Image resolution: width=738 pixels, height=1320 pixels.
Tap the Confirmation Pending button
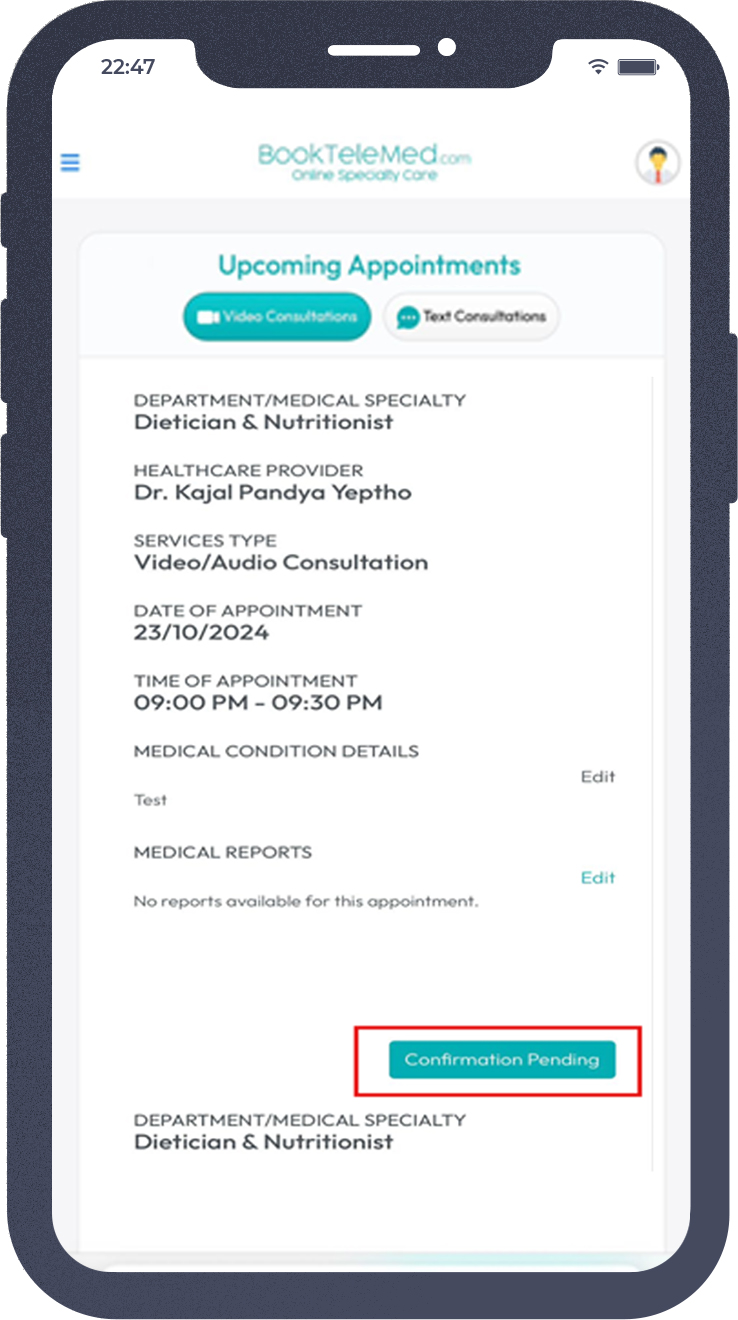pyautogui.click(x=502, y=1060)
